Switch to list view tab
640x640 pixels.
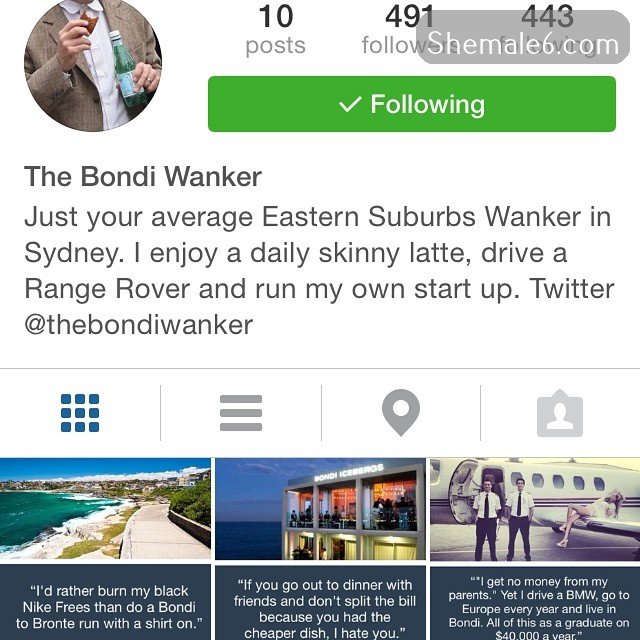[240, 413]
